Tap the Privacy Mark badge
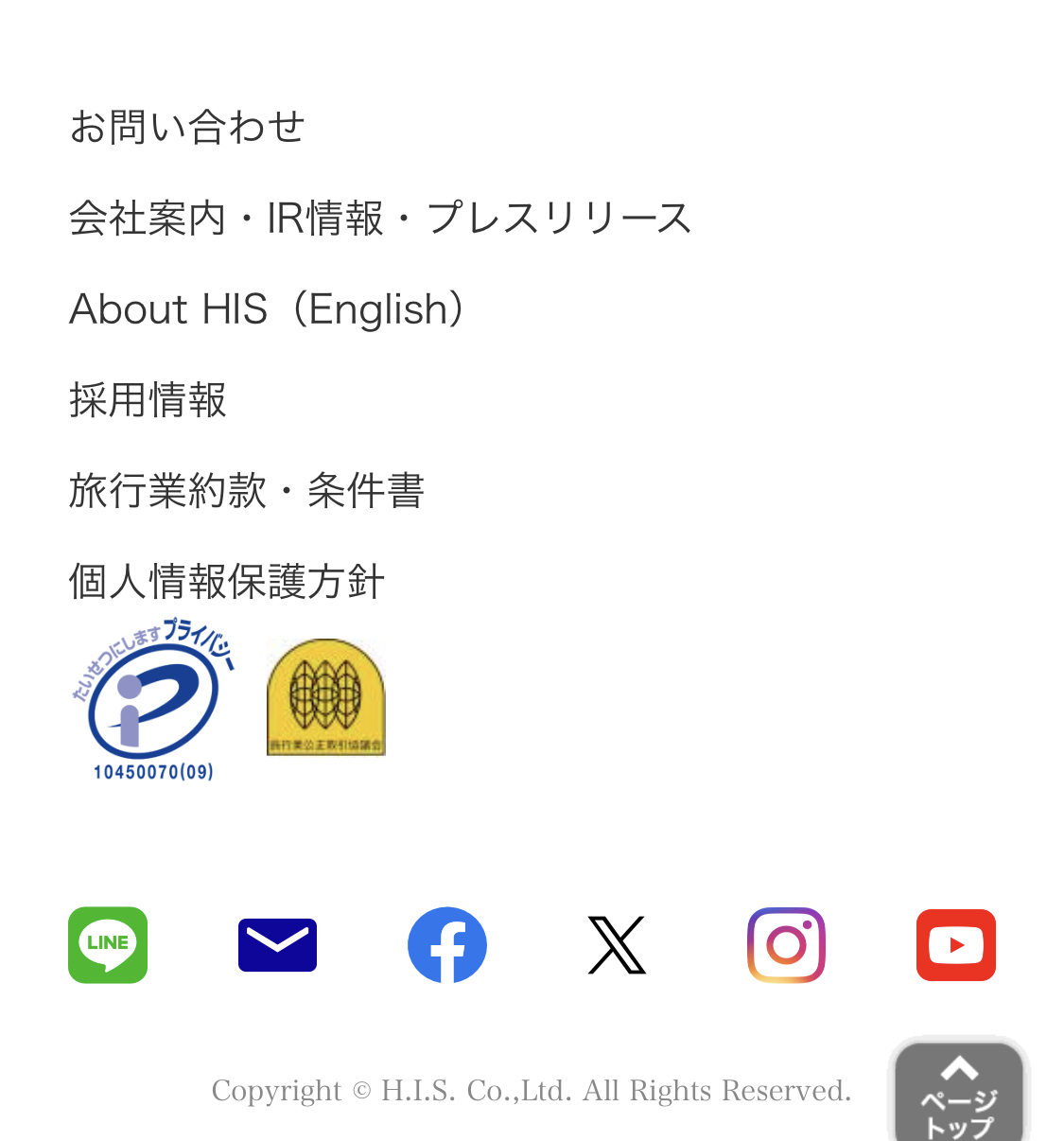This screenshot has height=1141, width=1064. [153, 700]
